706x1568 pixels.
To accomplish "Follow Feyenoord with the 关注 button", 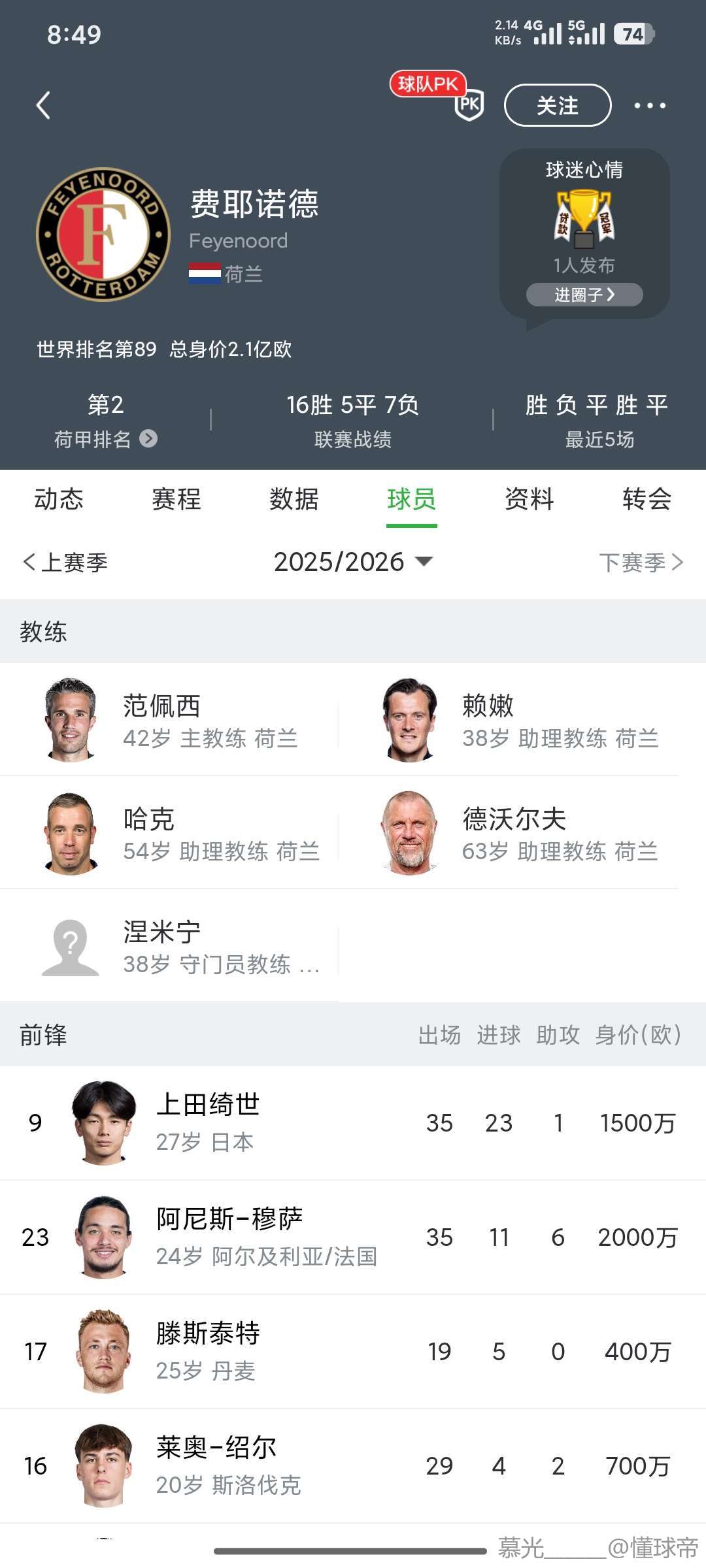I will 557,105.
